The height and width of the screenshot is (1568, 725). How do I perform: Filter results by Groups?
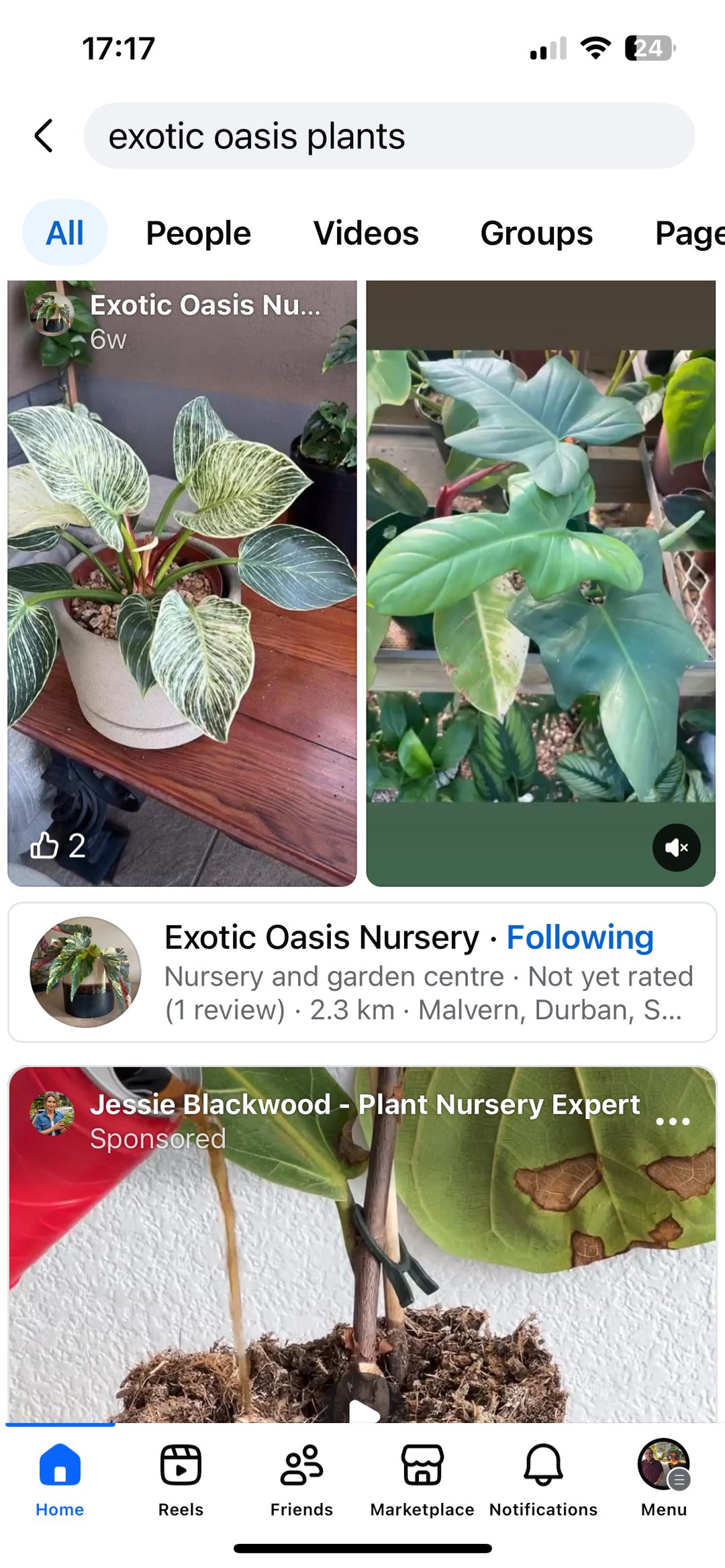(x=536, y=233)
